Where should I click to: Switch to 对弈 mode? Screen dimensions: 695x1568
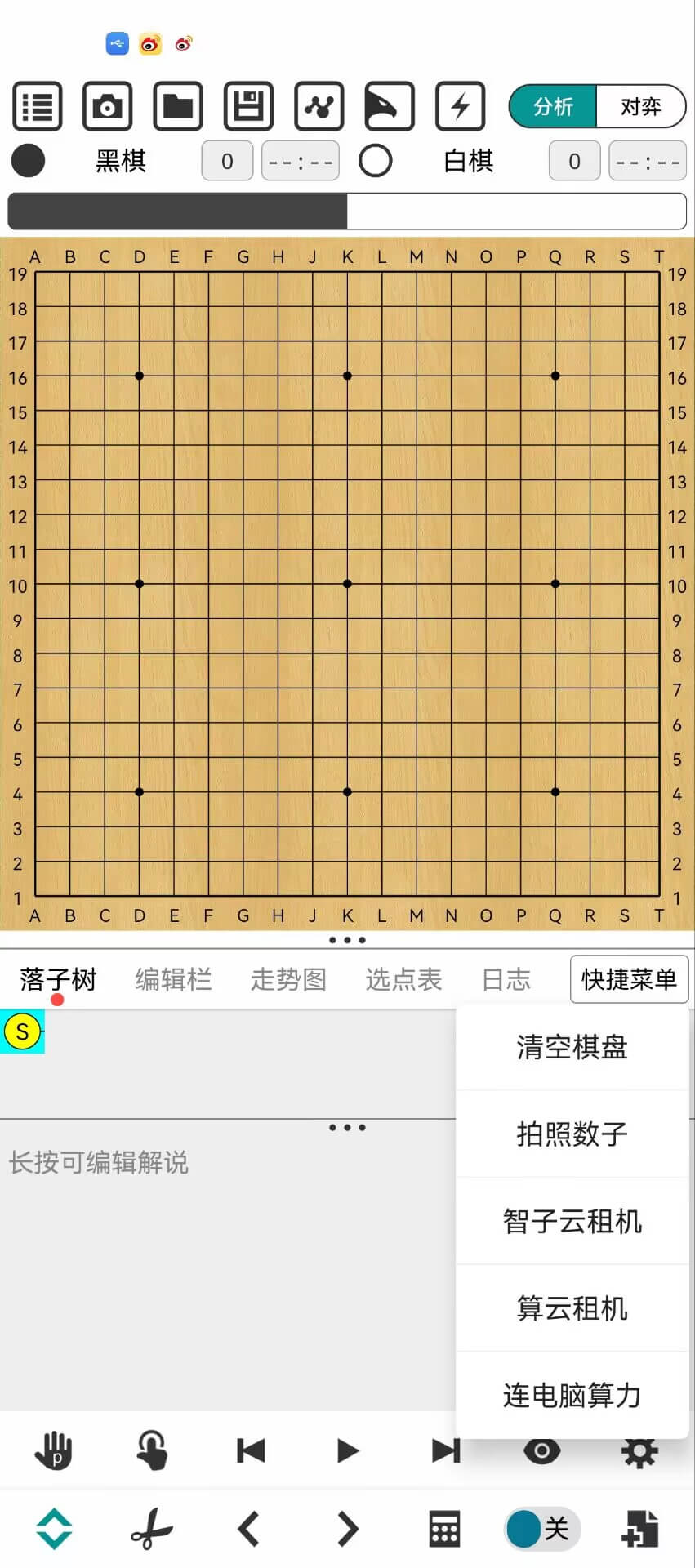tap(640, 106)
